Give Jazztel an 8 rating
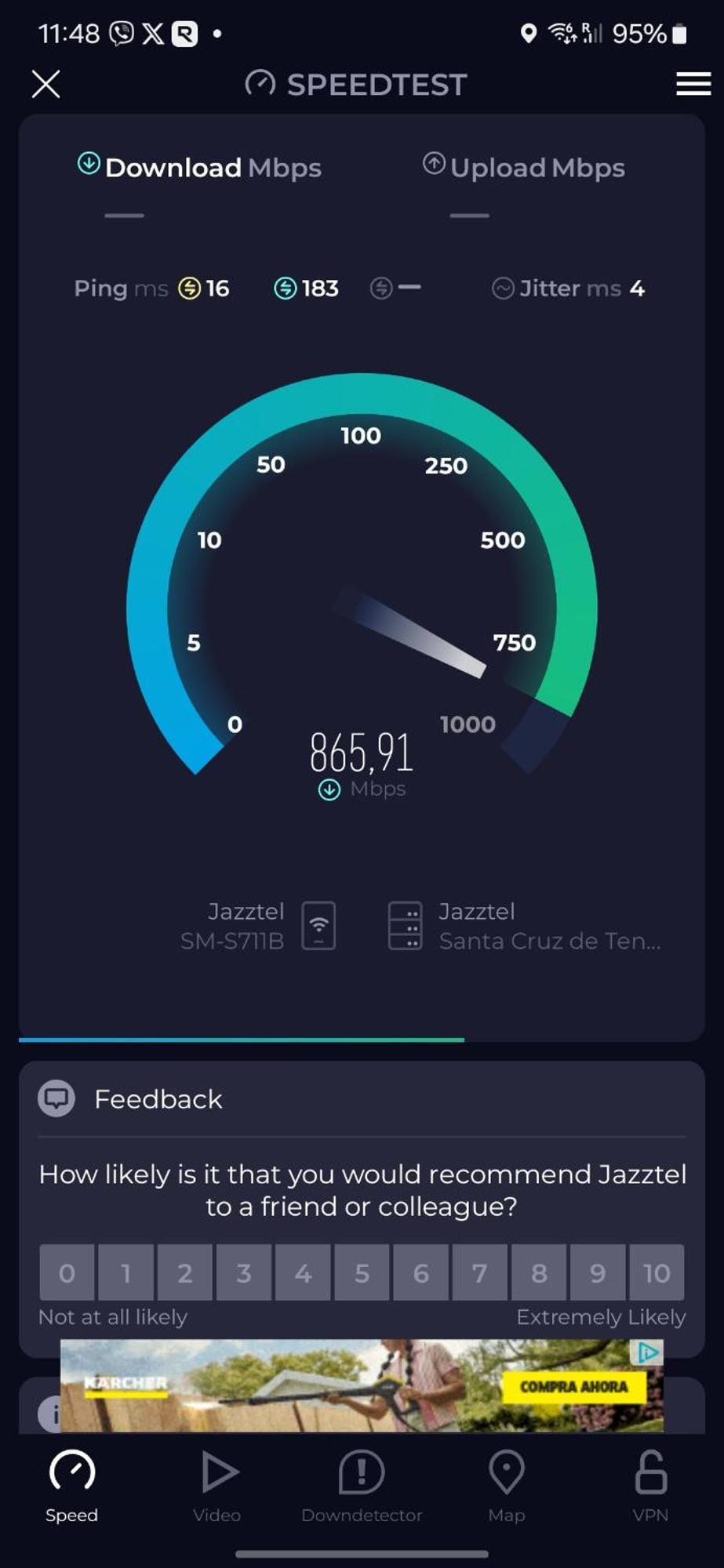 pyautogui.click(x=539, y=1272)
